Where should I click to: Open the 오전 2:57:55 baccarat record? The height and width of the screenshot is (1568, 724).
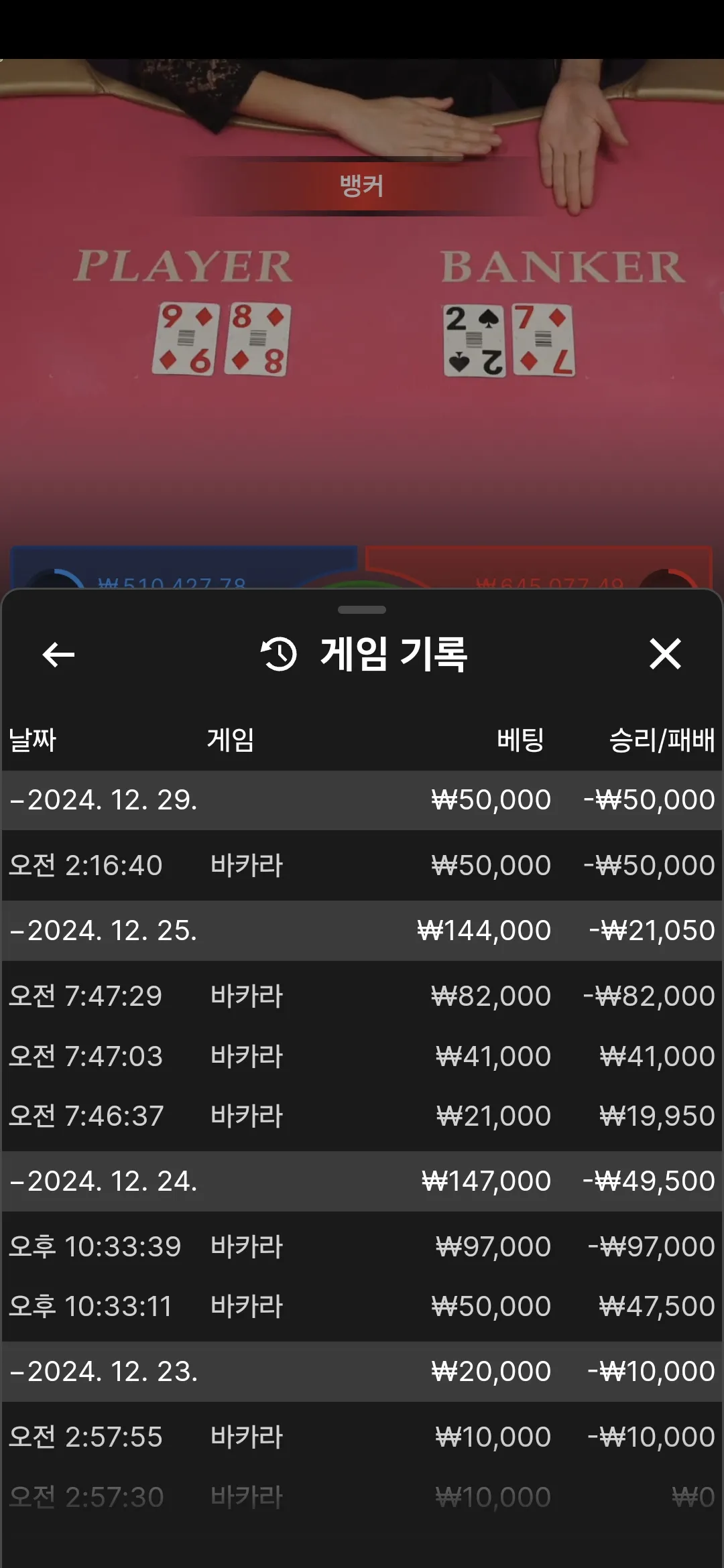pyautogui.click(x=362, y=1437)
